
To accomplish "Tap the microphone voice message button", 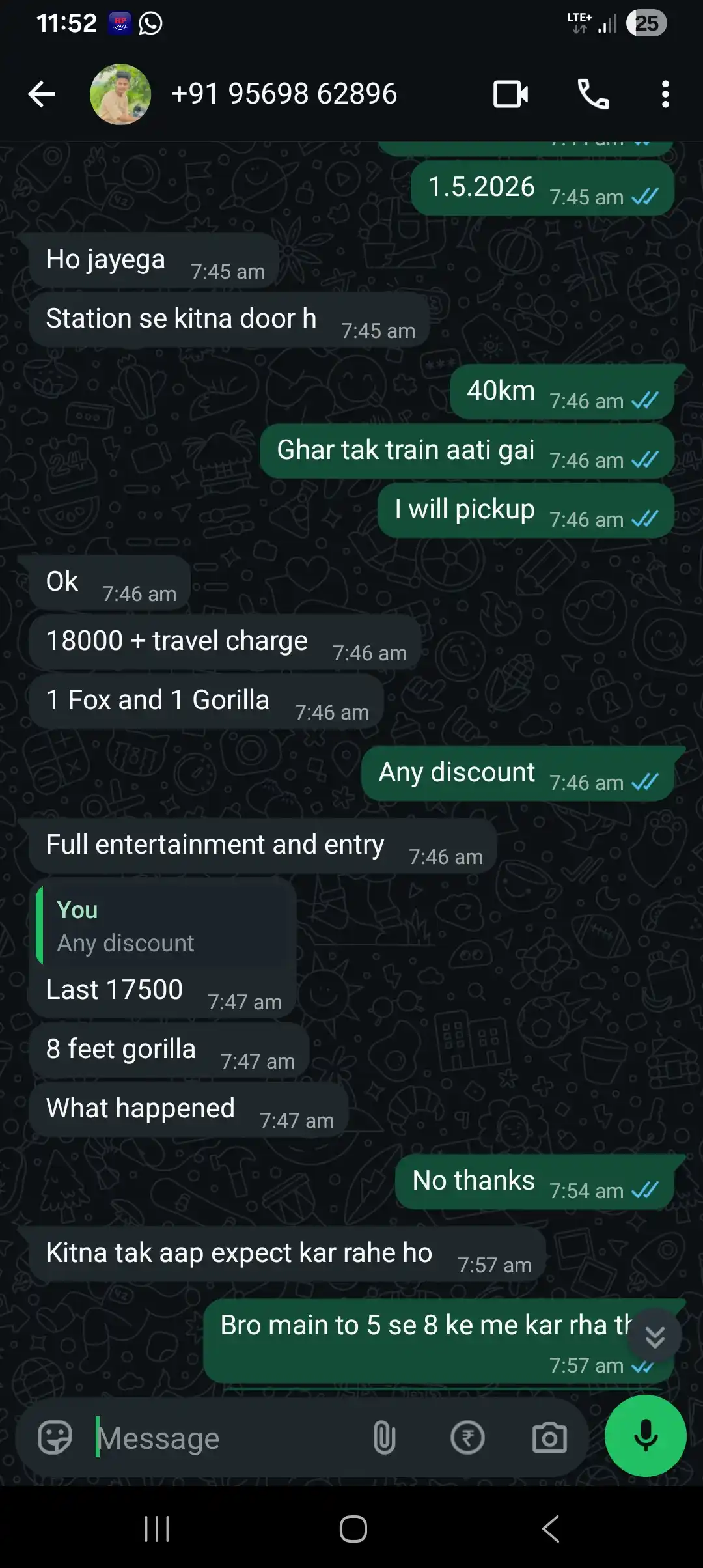I will [x=646, y=1436].
